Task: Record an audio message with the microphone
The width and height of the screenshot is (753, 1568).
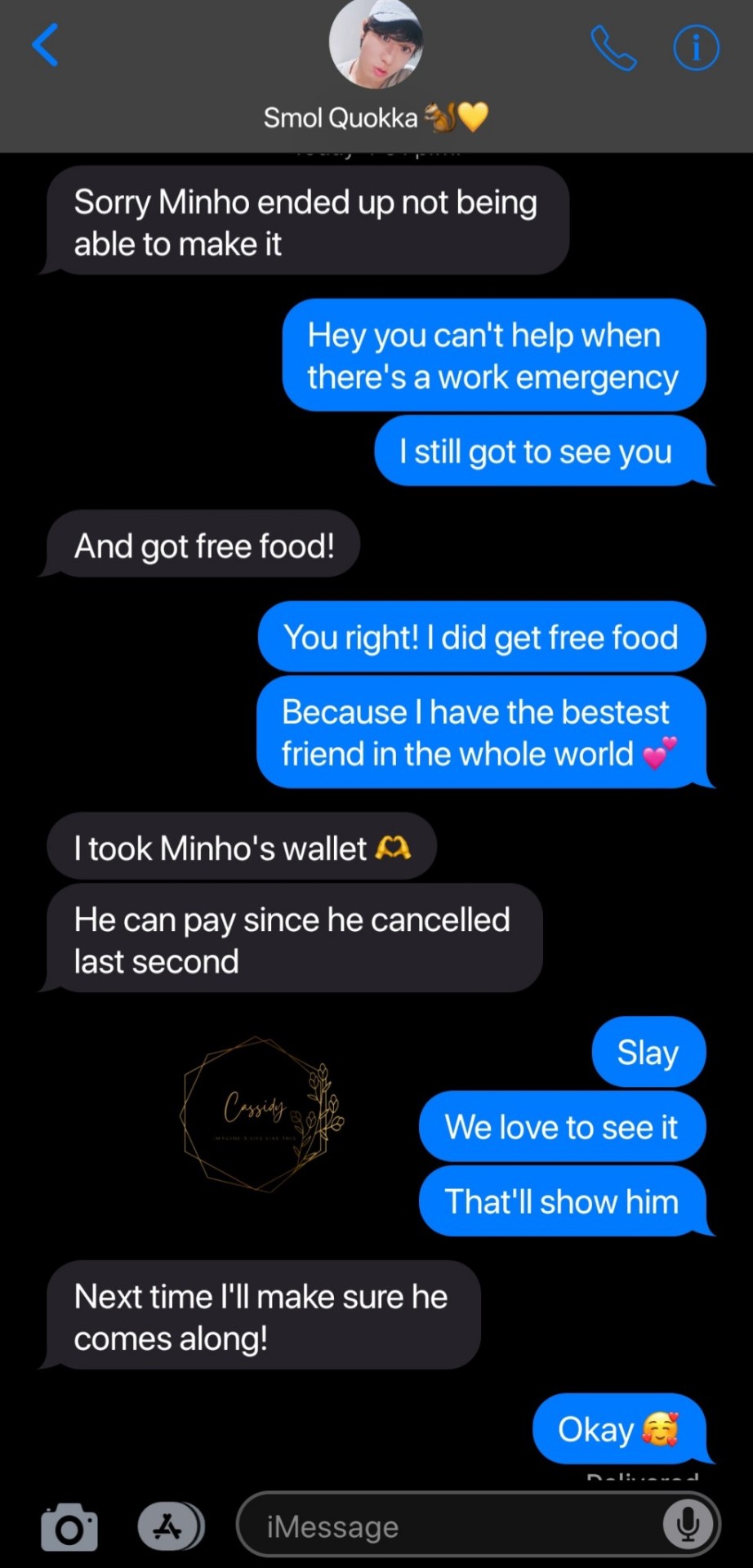Action: (688, 1524)
